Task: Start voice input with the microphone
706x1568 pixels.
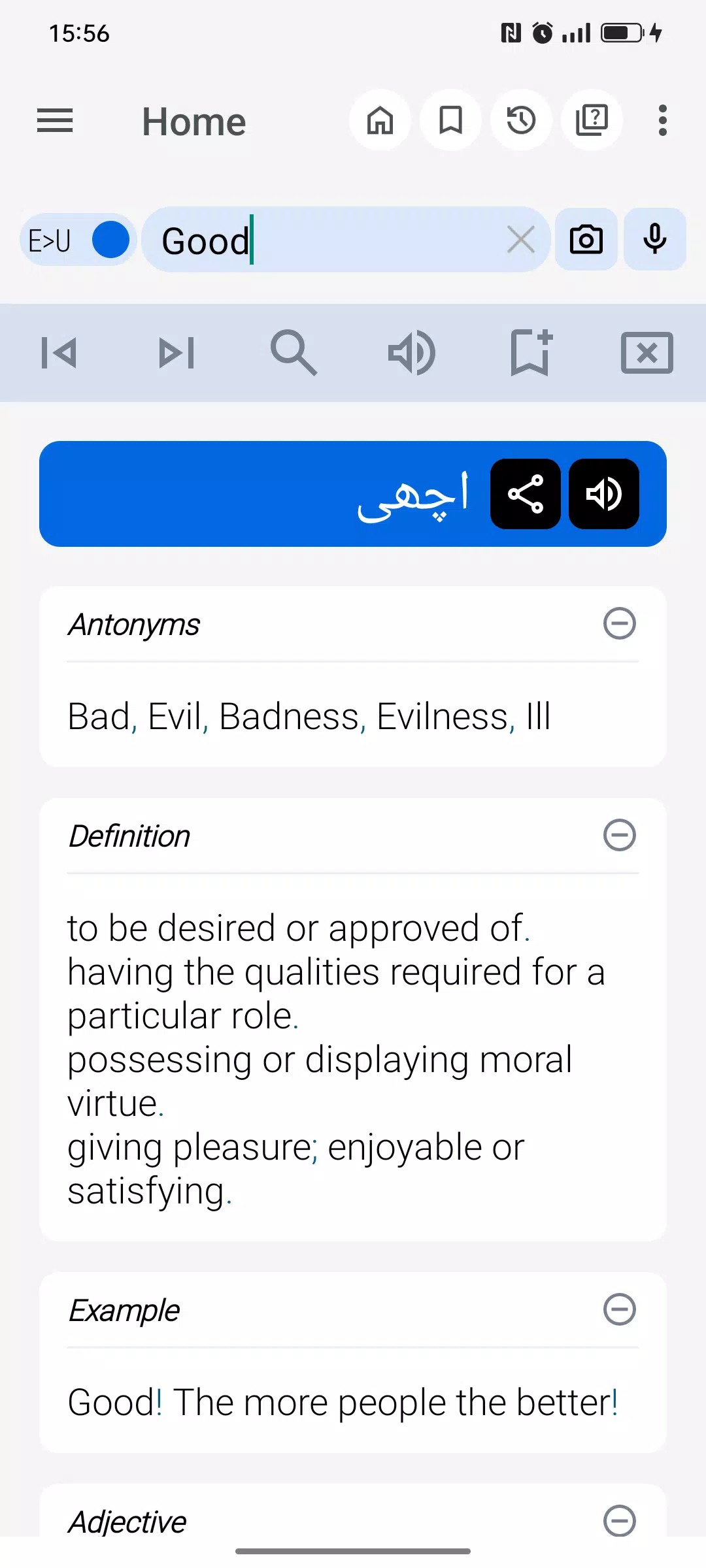Action: [x=654, y=240]
